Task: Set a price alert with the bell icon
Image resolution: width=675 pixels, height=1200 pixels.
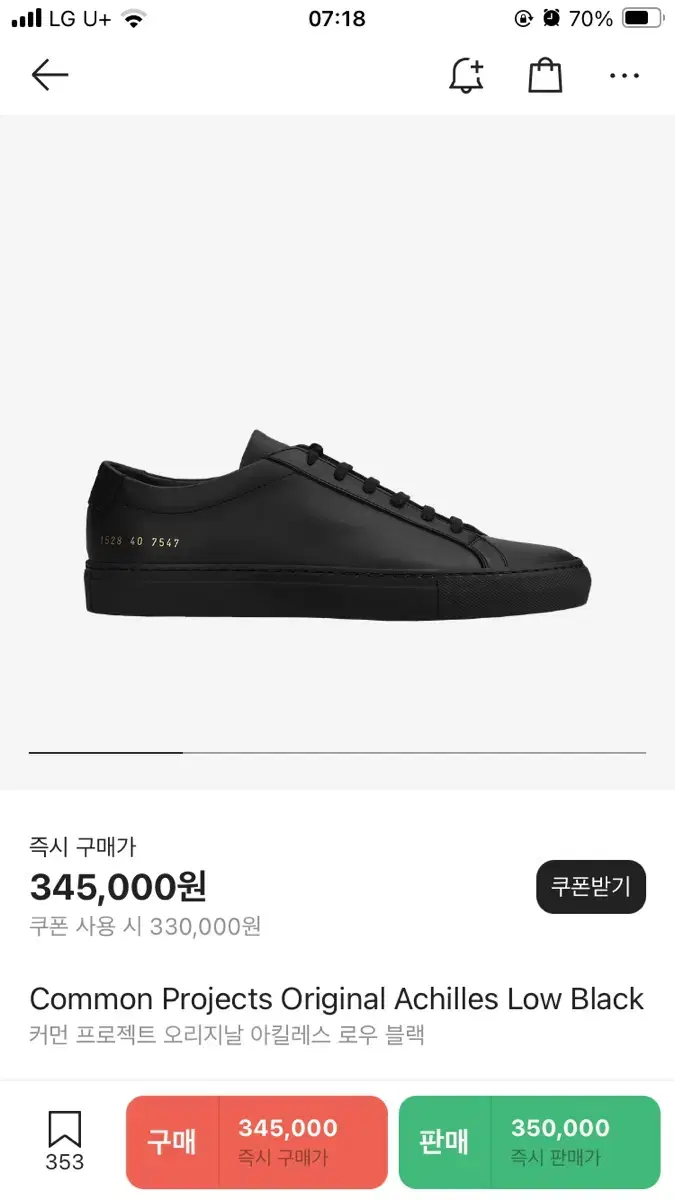Action: point(466,76)
